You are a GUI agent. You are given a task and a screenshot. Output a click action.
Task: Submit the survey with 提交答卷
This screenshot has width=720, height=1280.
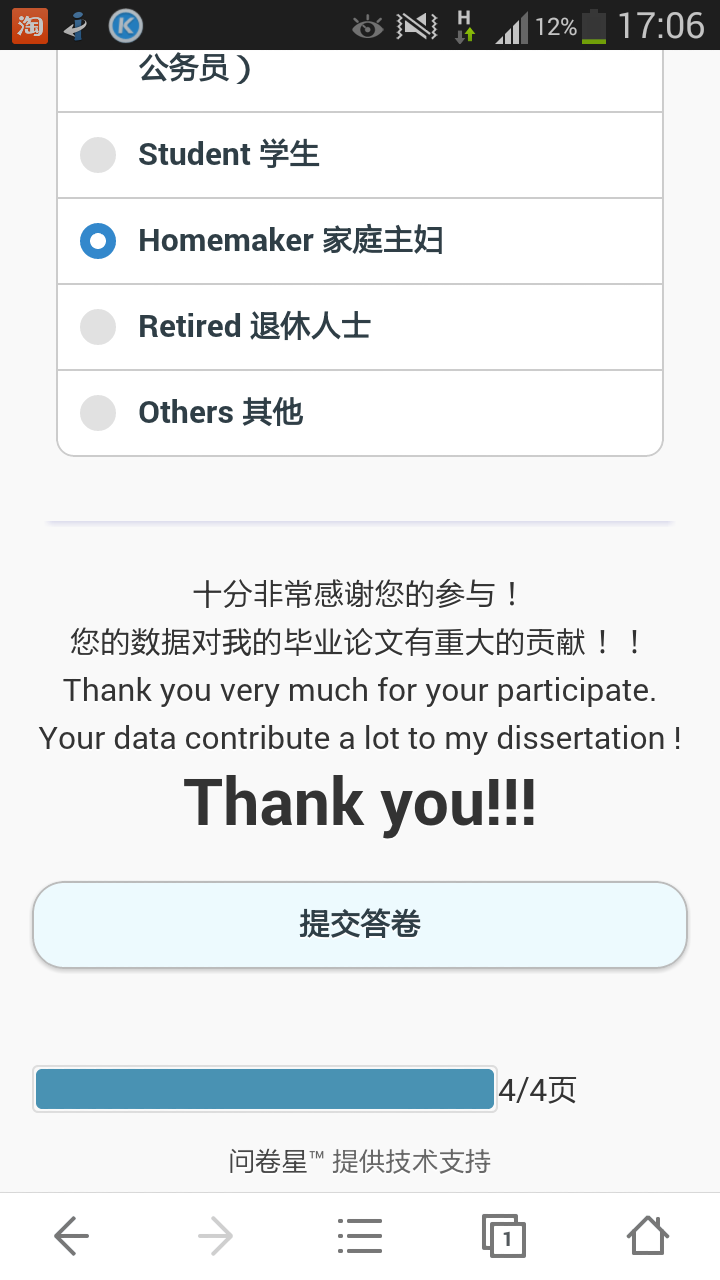pyautogui.click(x=360, y=925)
